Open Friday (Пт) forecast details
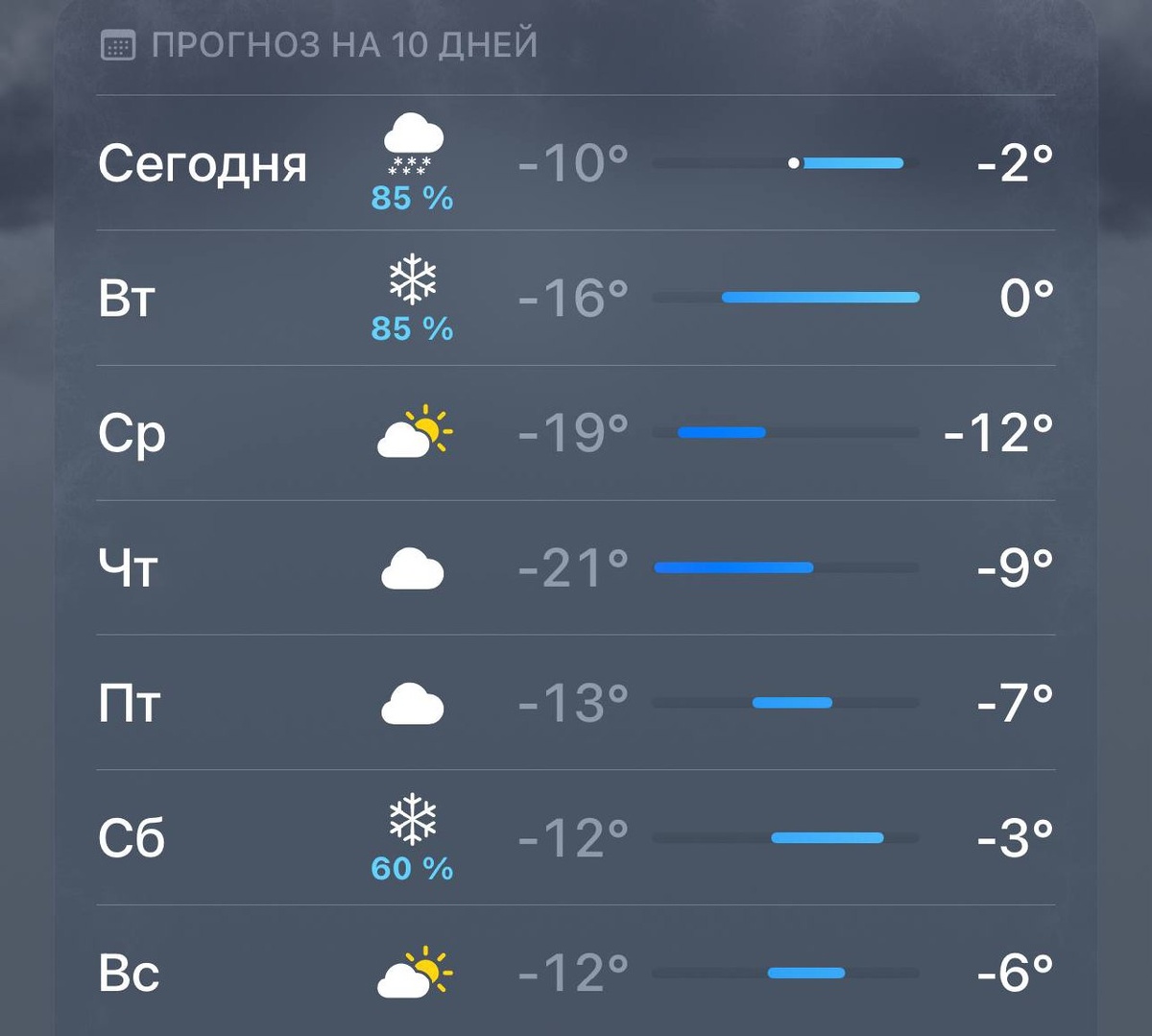1152x1036 pixels. click(x=576, y=703)
